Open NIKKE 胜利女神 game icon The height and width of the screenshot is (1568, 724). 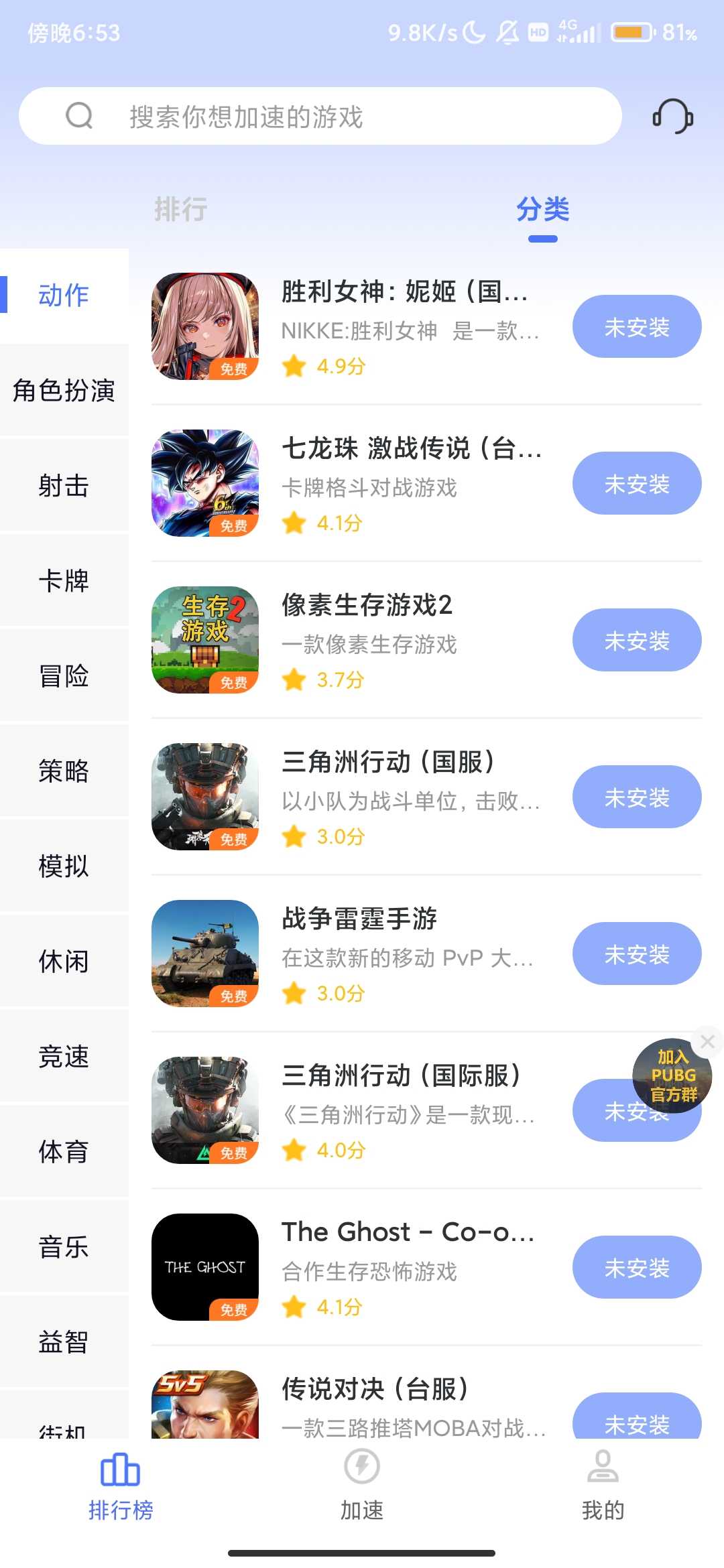205,326
